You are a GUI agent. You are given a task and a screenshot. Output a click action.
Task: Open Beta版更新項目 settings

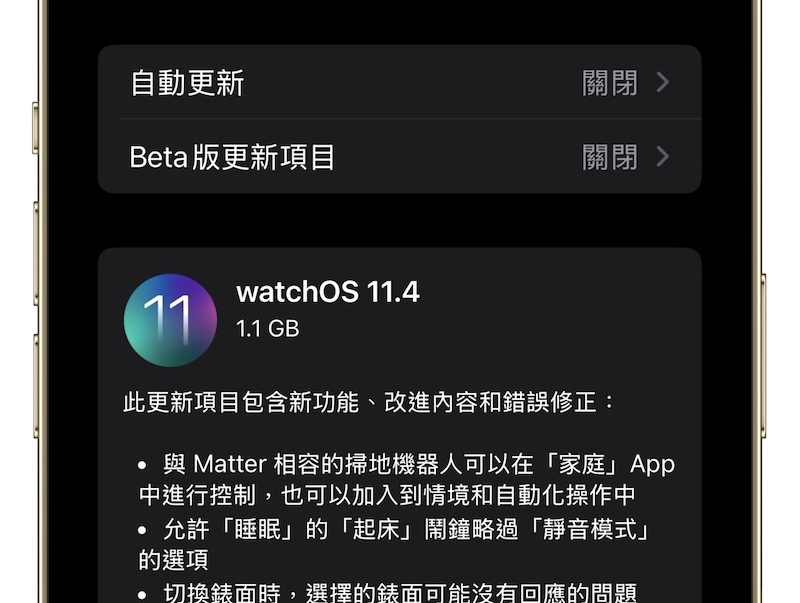399,157
